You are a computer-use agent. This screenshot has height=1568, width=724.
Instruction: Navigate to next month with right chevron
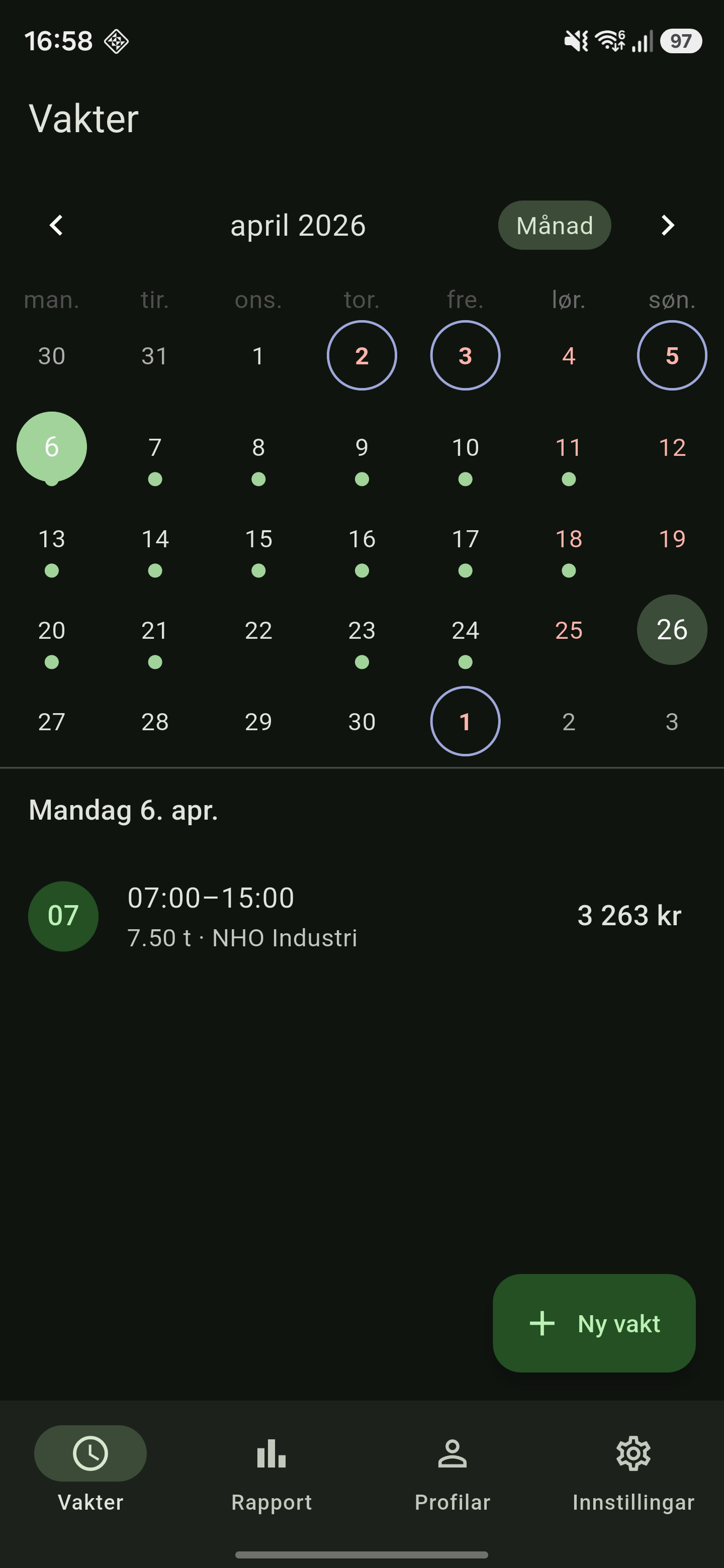[667, 225]
